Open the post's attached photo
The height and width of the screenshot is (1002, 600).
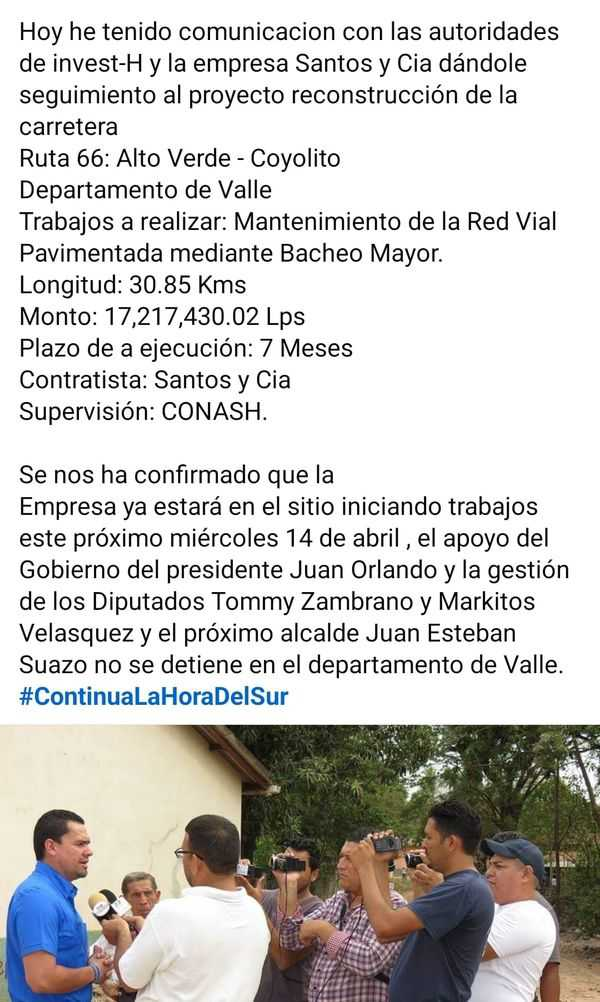[x=300, y=863]
